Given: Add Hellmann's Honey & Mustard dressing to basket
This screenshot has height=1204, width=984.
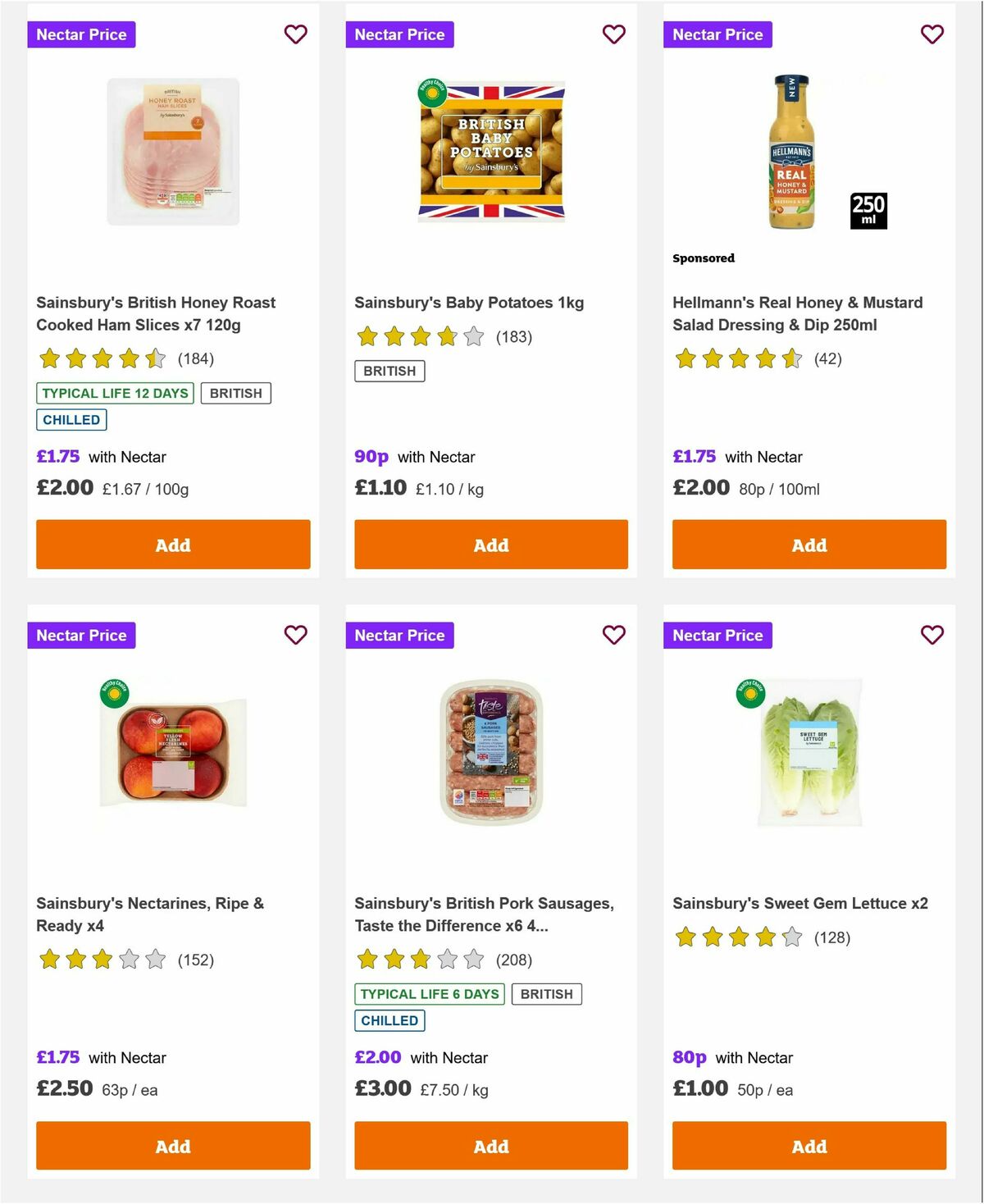Looking at the screenshot, I should tap(809, 544).
